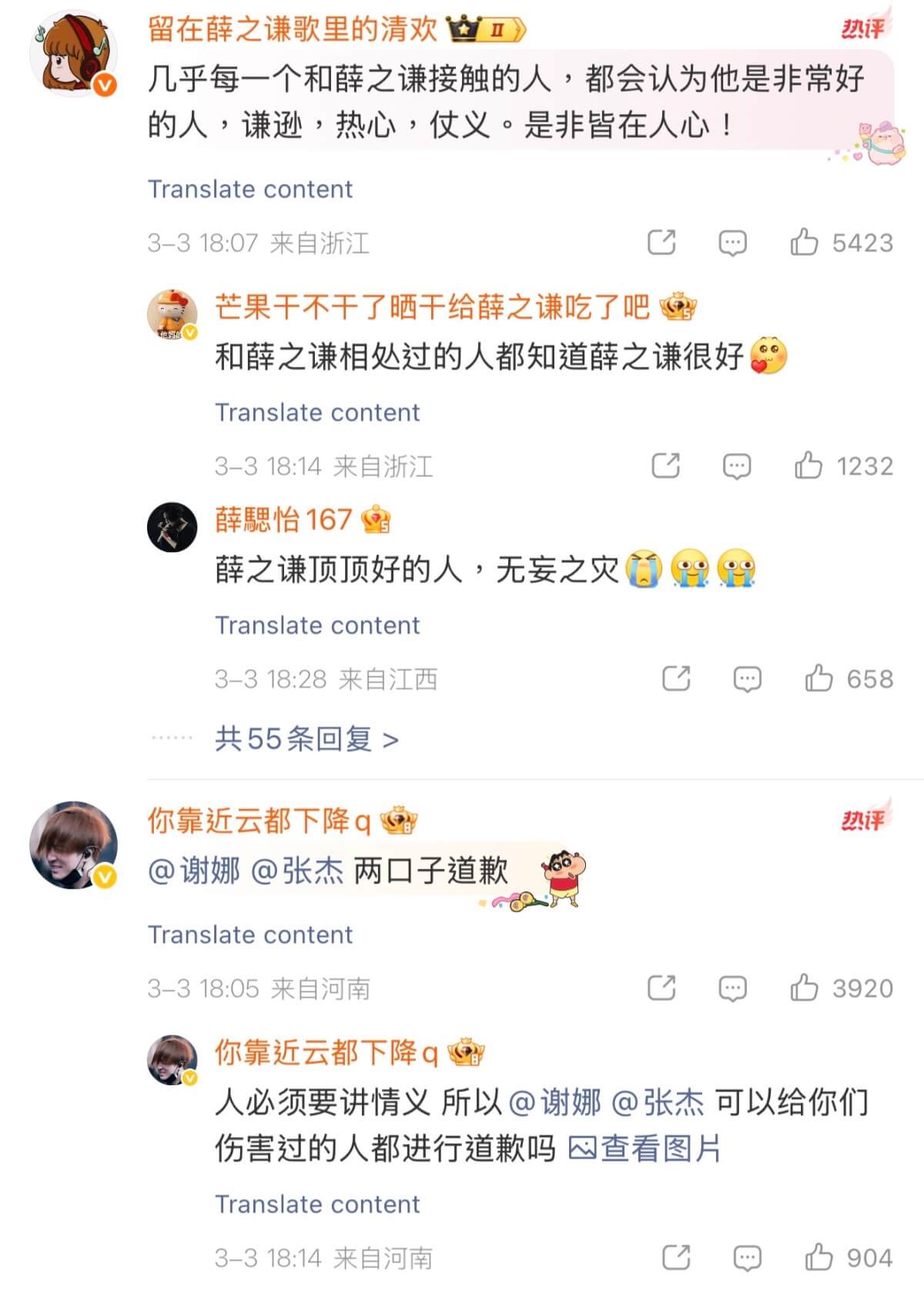
Task: Translate 薛騦怡167's reply
Action: click(x=317, y=625)
